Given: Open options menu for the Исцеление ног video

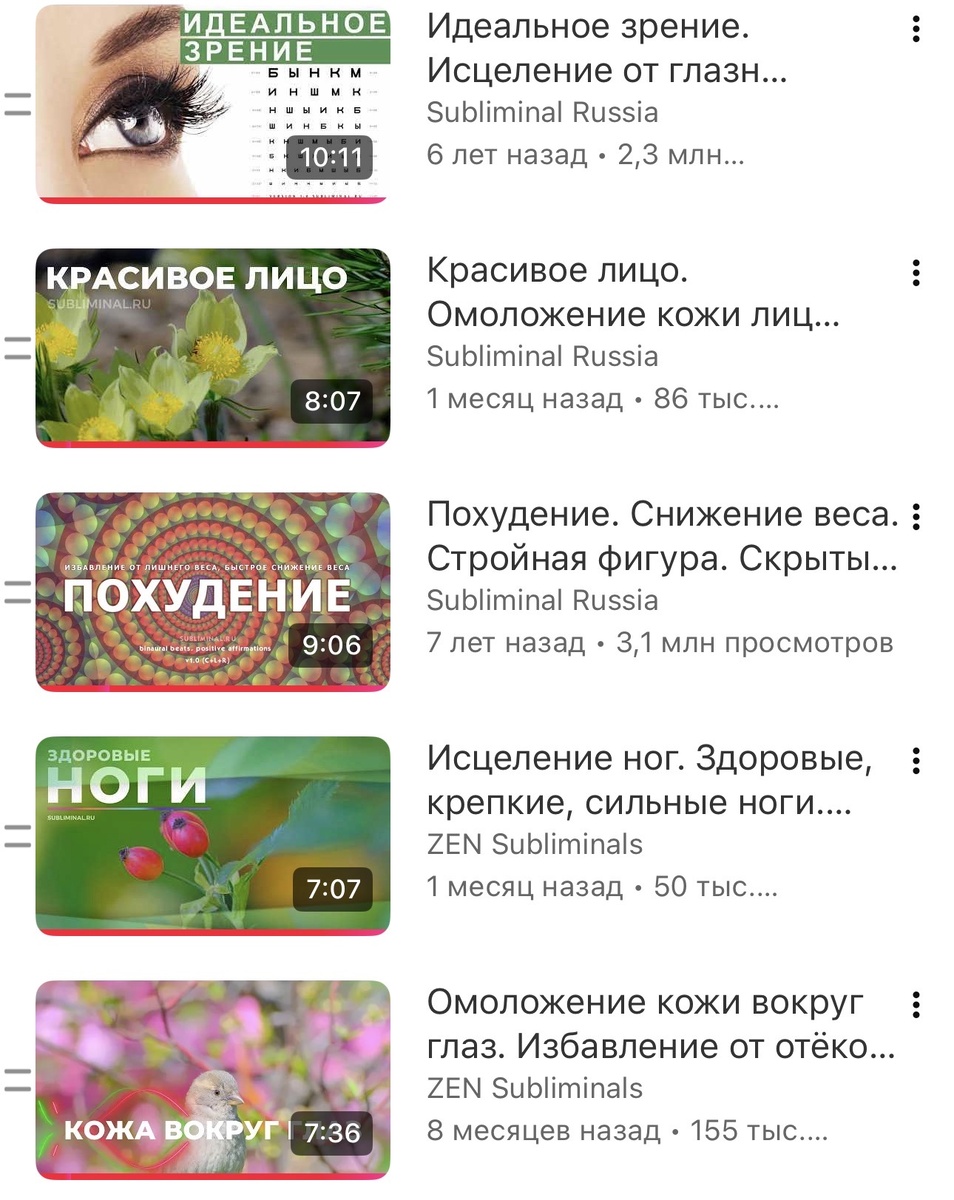Looking at the screenshot, I should coord(916,762).
